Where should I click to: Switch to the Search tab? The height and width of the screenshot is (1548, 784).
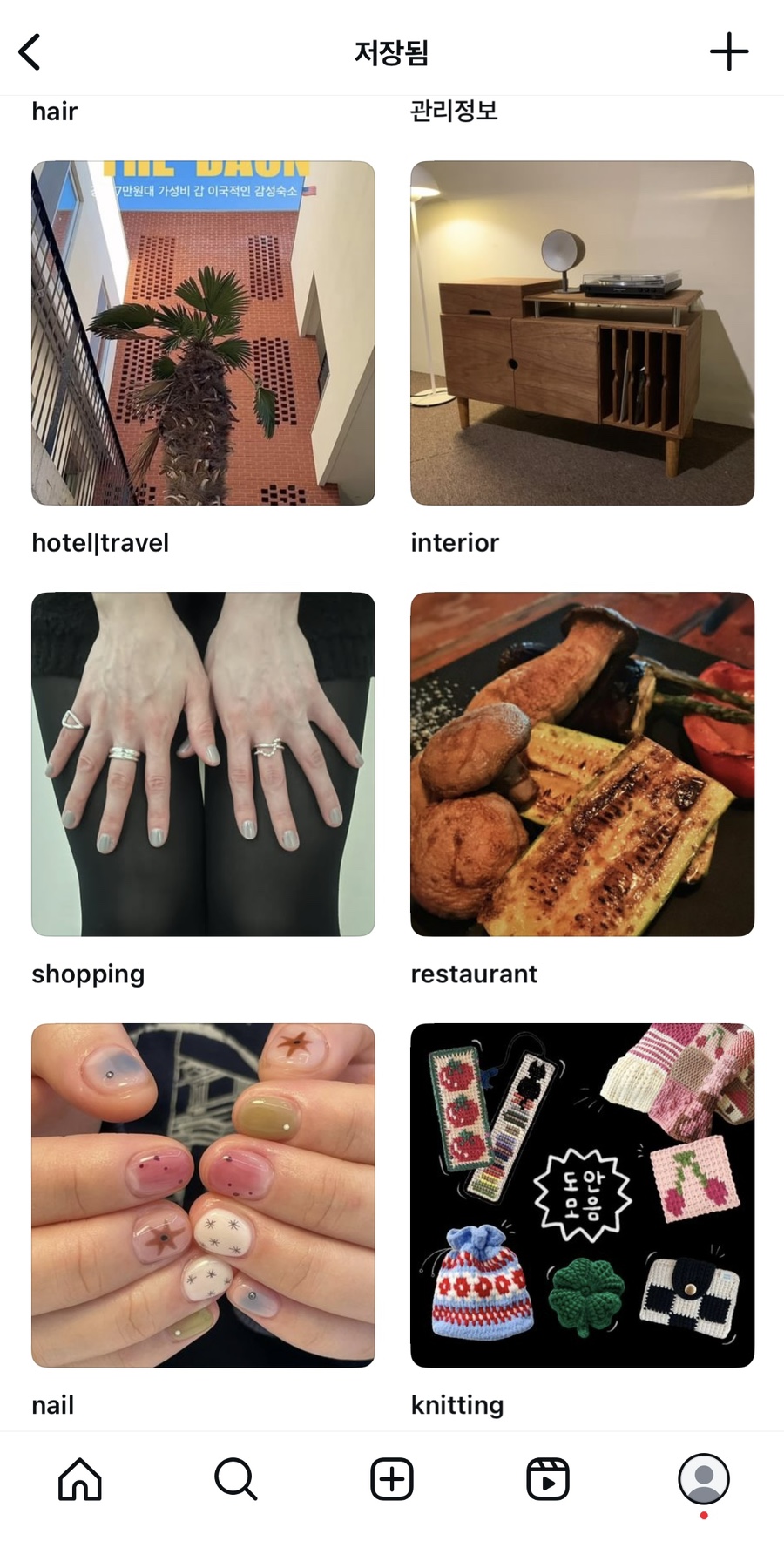coord(235,1479)
